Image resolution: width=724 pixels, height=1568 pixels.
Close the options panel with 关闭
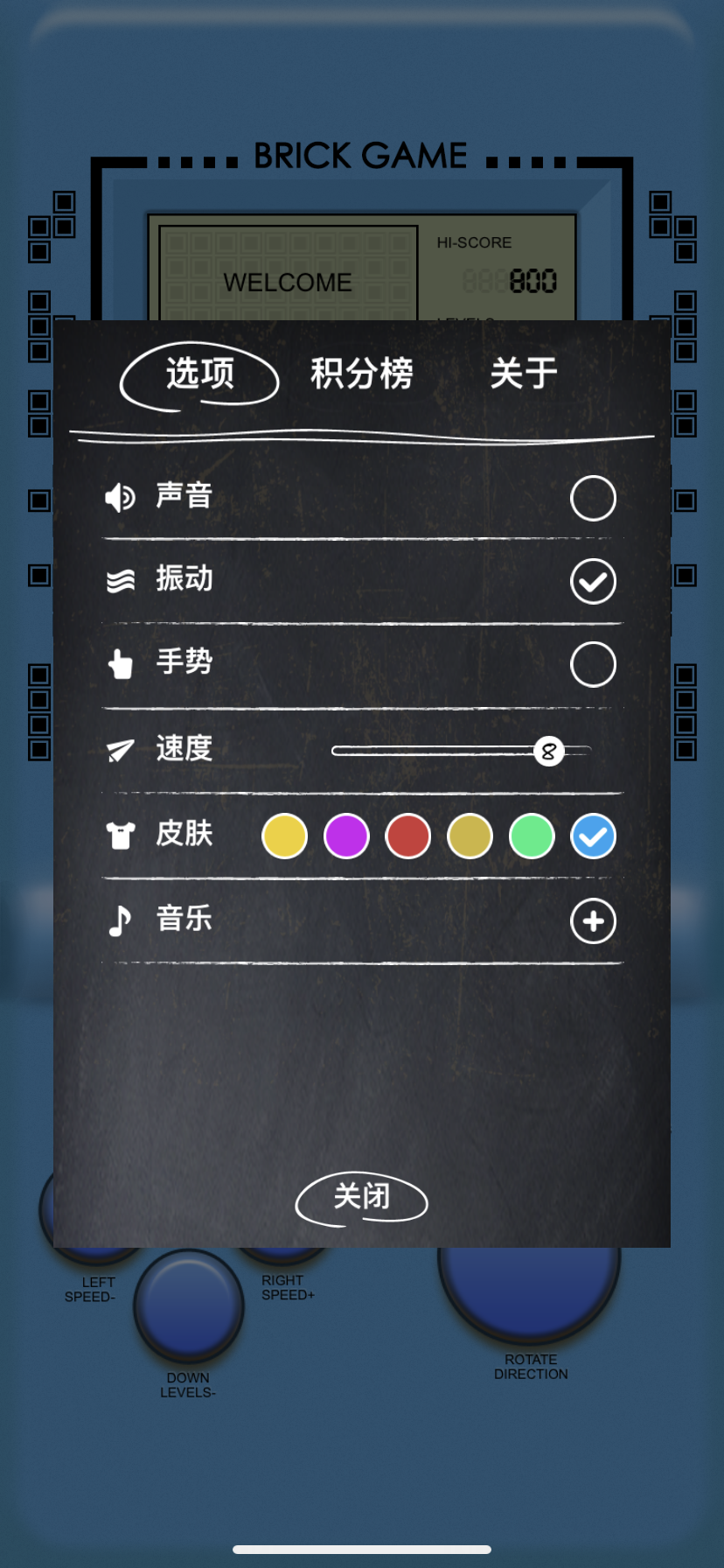pyautogui.click(x=361, y=1197)
